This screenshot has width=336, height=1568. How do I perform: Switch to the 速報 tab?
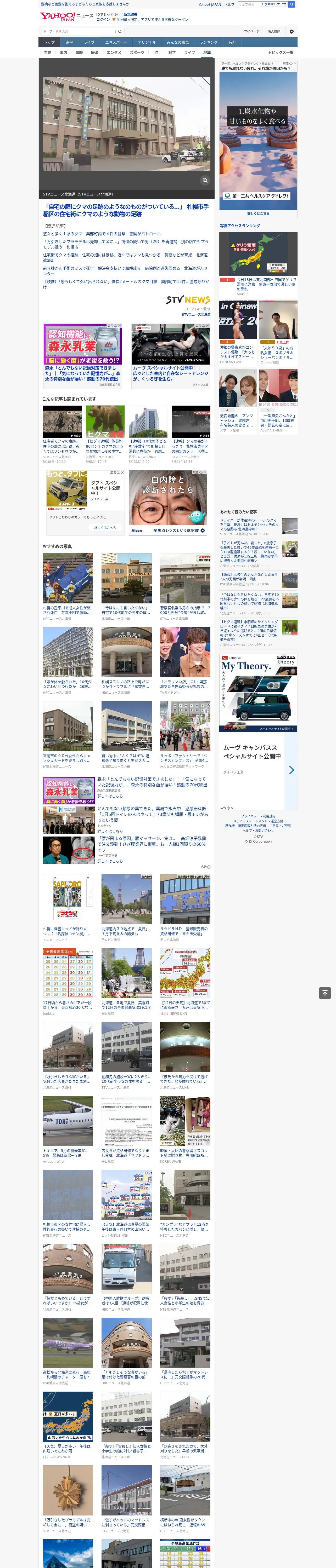(x=69, y=43)
